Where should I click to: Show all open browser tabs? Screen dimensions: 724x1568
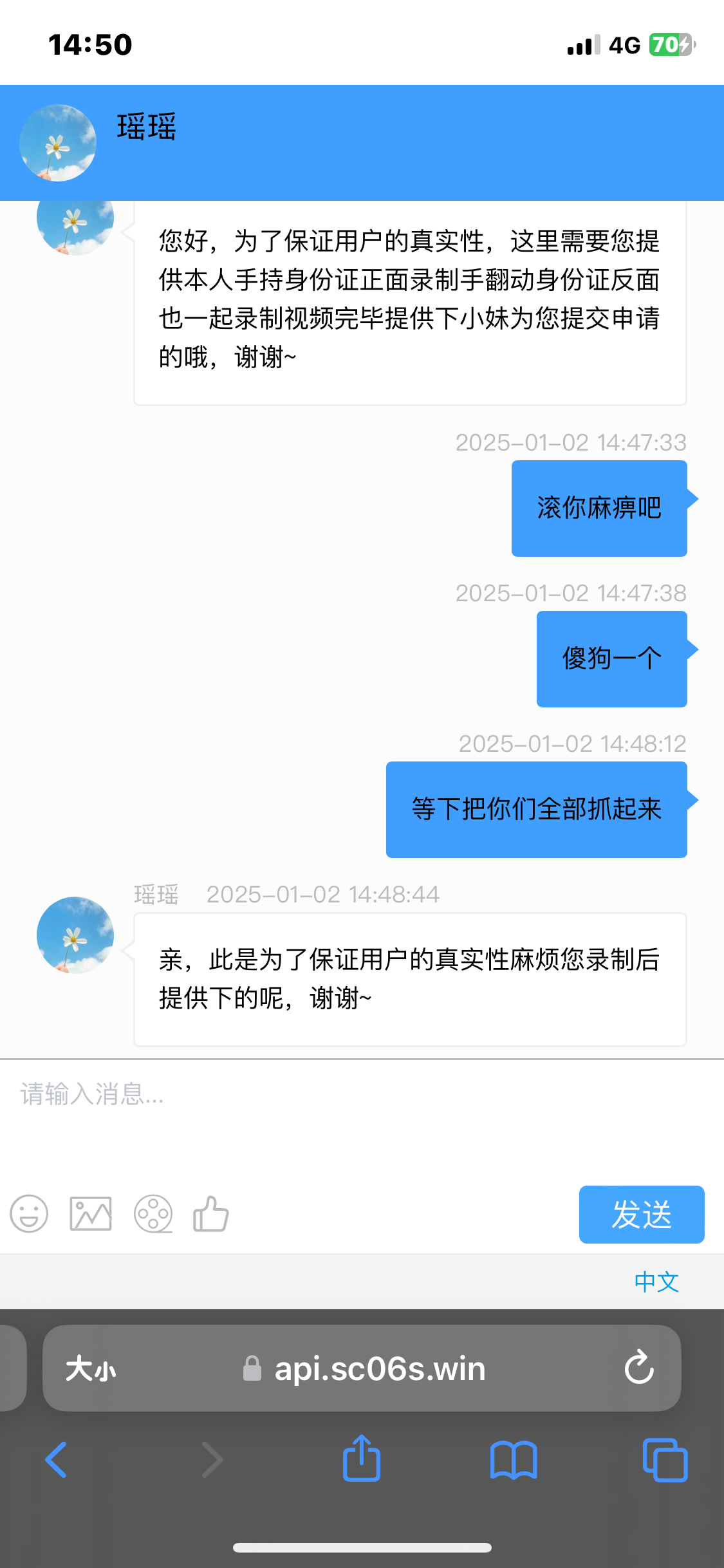[665, 1460]
